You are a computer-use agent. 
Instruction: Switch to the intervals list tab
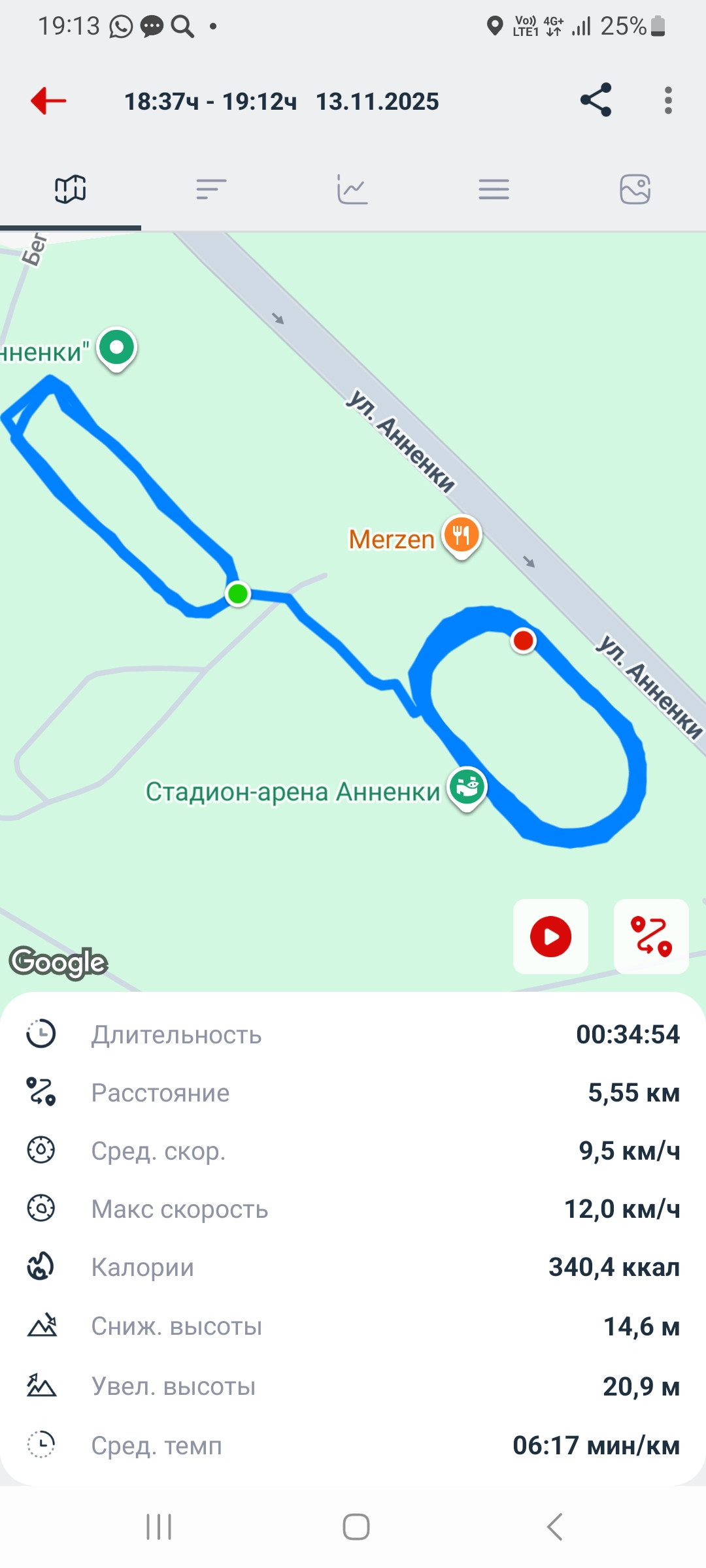coord(211,189)
